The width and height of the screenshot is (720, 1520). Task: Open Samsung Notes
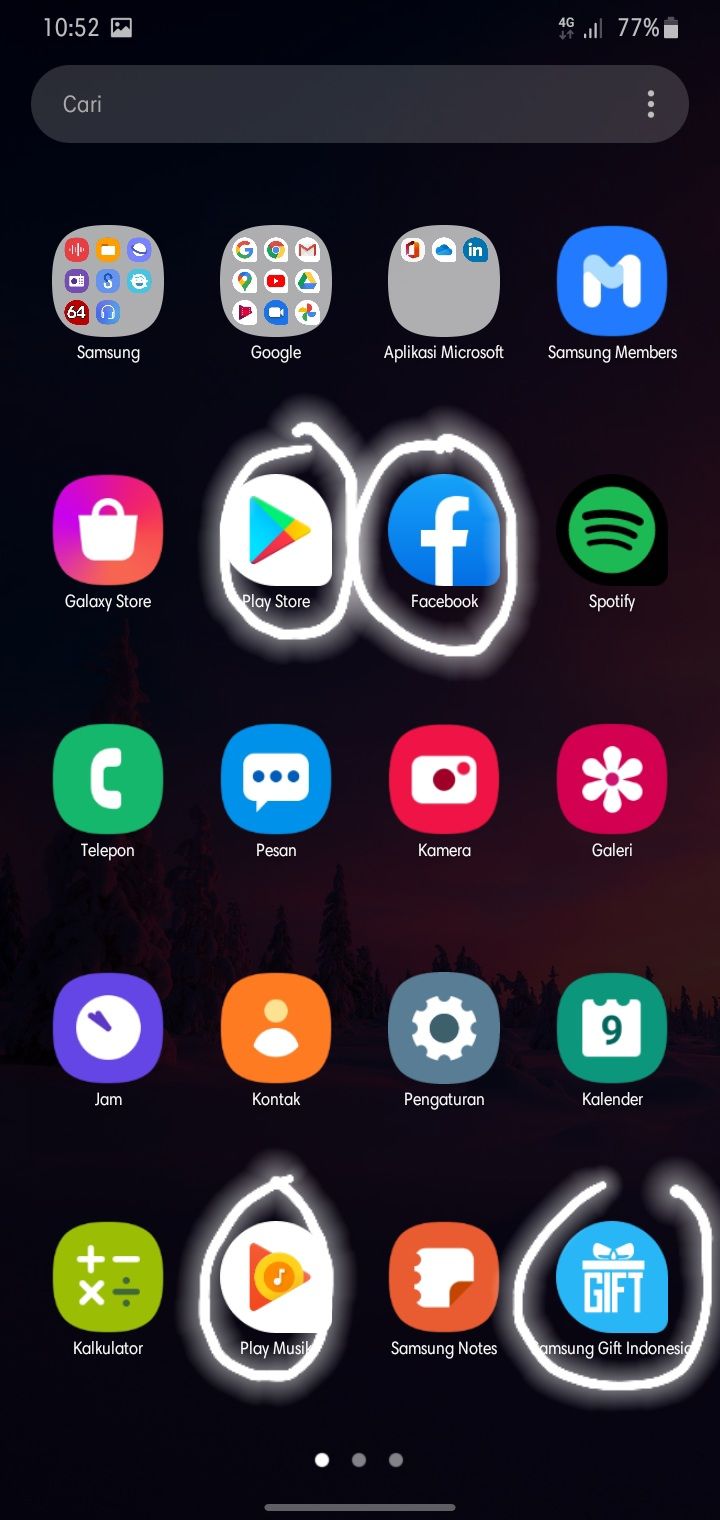coord(444,1277)
